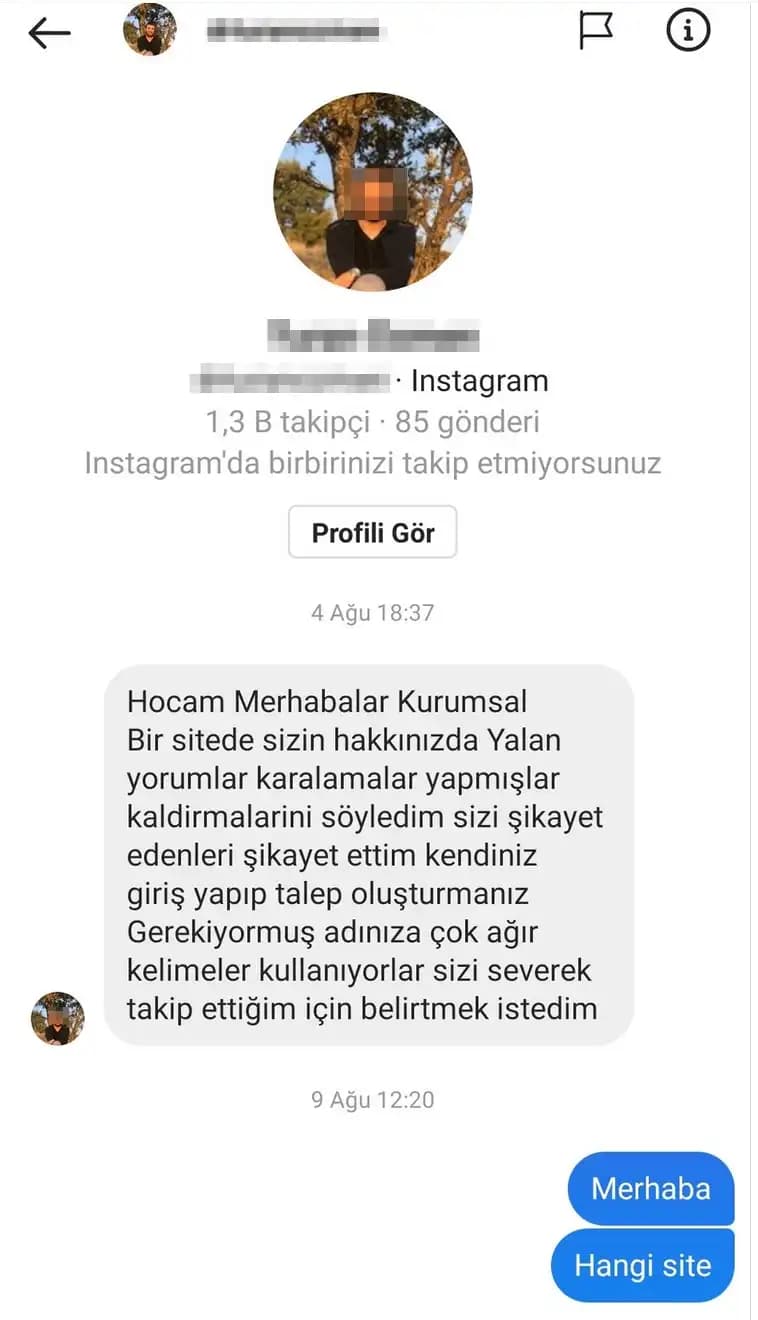Screen dimensions: 758x1320
Task: Go back using the arrow icon
Action: coord(49,32)
